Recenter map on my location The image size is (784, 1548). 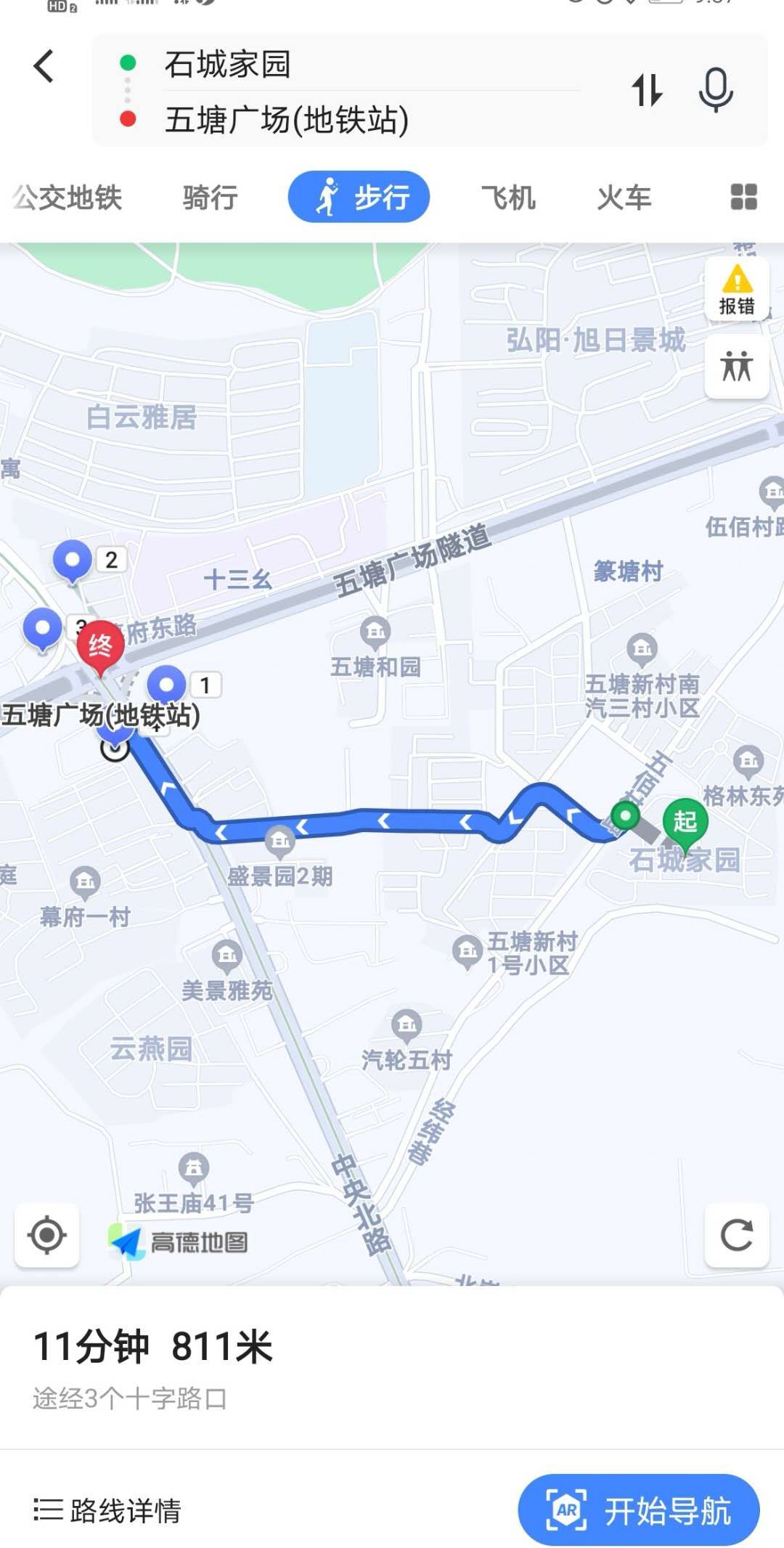[47, 1235]
